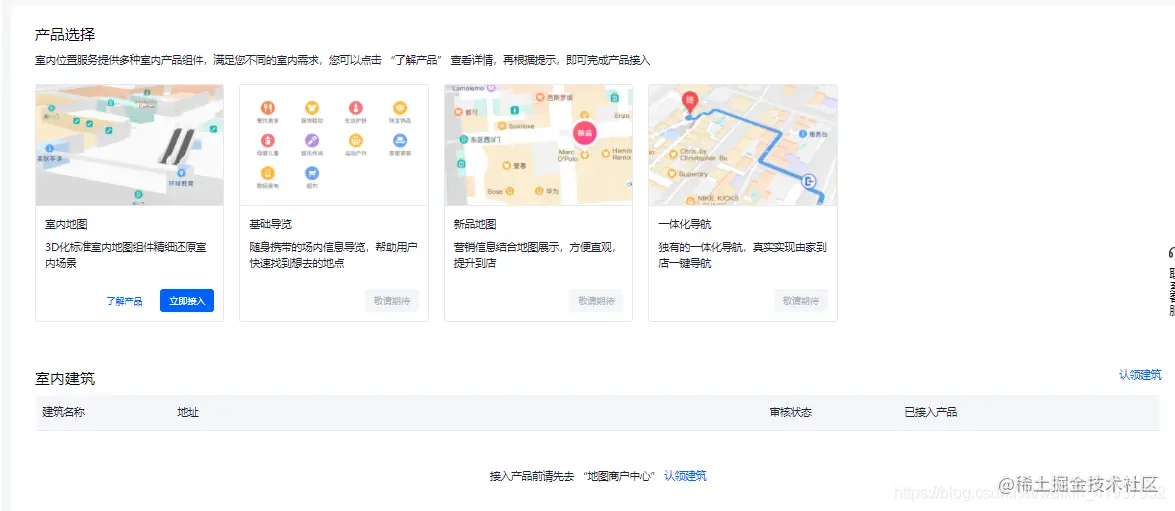Tap the 立即接入 button

click(187, 301)
